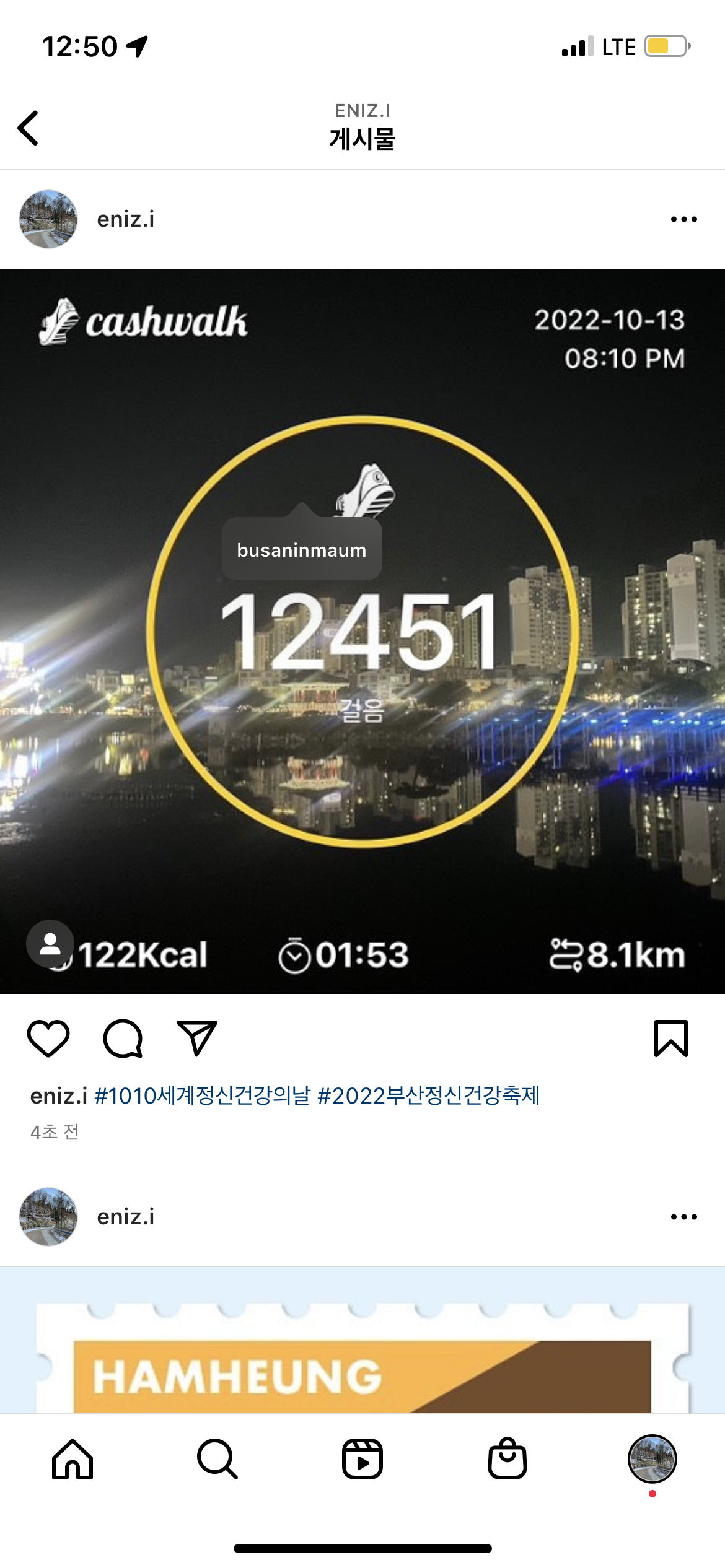Switch to the Home tab
725x1568 pixels.
72,1459
